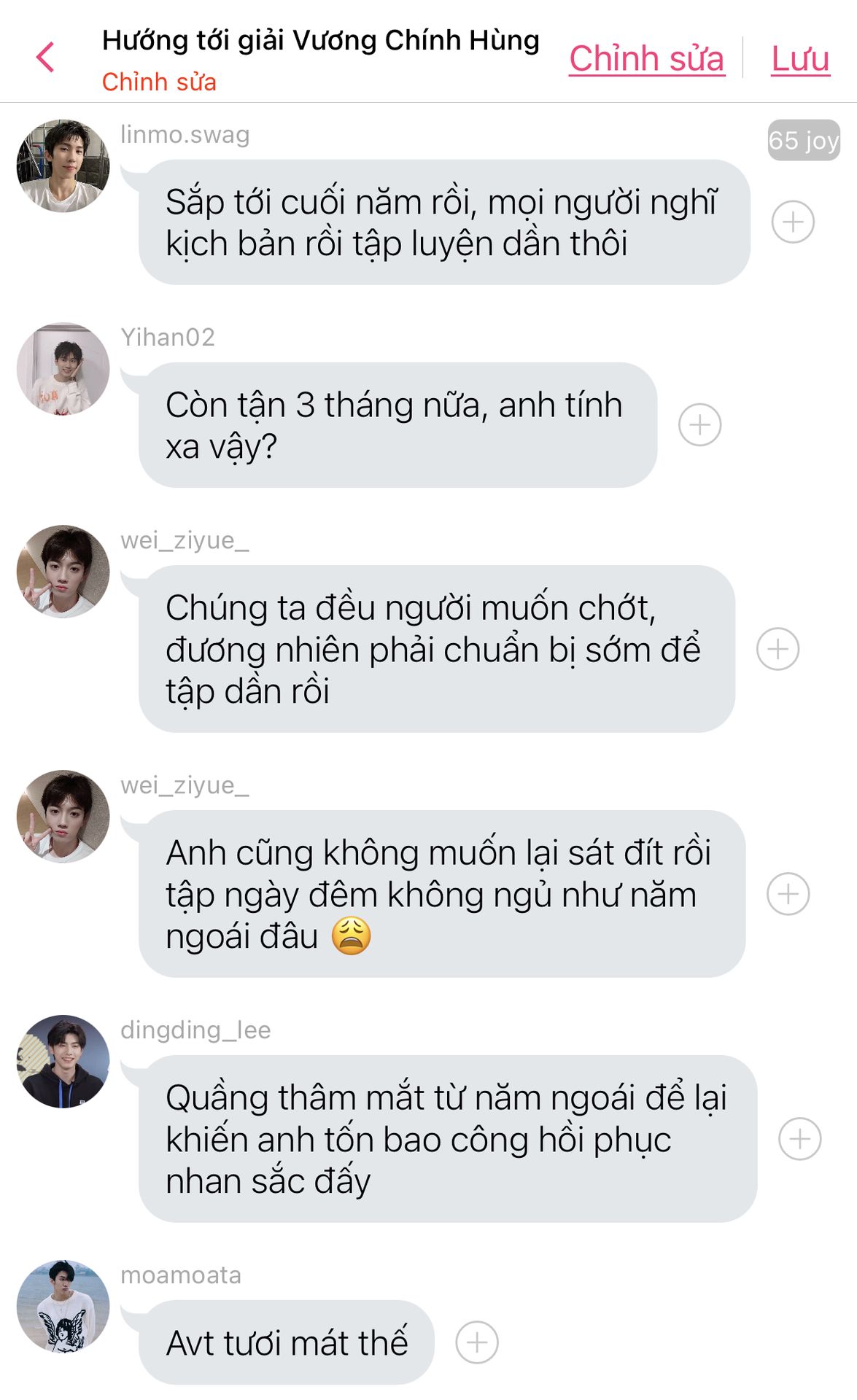The width and height of the screenshot is (857, 1400).
Task: Tap the plus beside "Avt tươi mát thế"
Action: point(476,1342)
